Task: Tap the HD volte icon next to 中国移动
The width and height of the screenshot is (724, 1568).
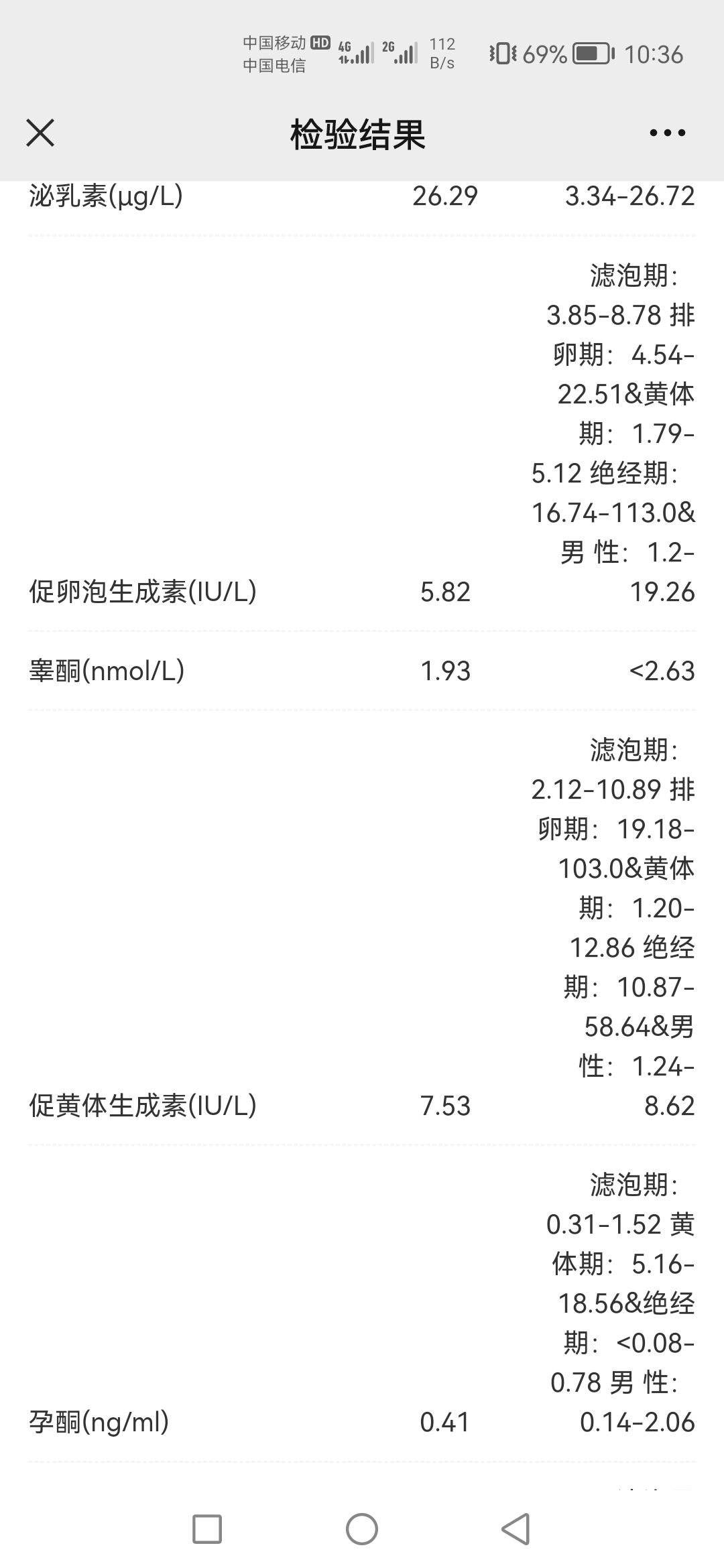Action: click(320, 42)
